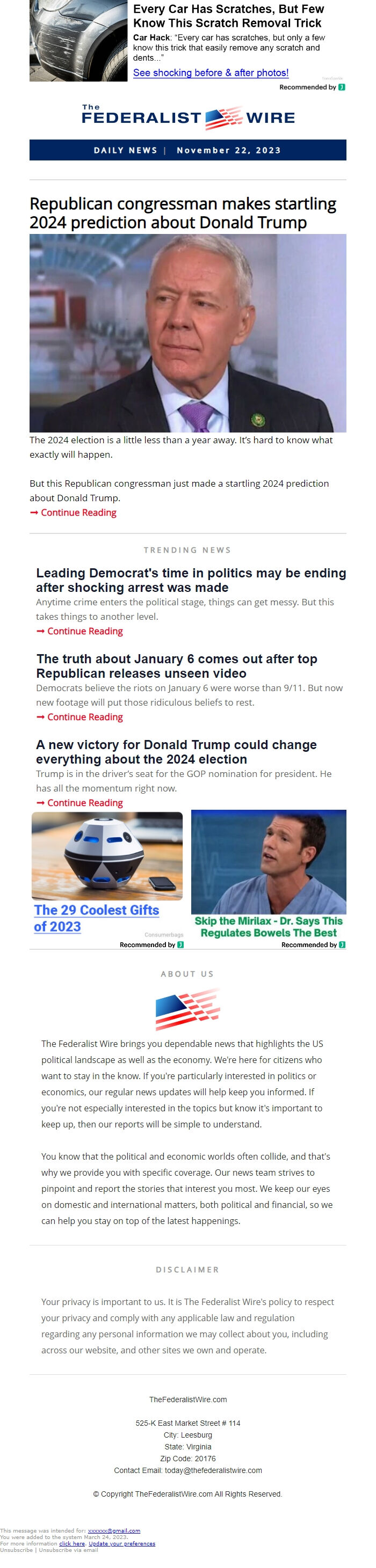Open the Republican congressman article photo

[x=187, y=333]
